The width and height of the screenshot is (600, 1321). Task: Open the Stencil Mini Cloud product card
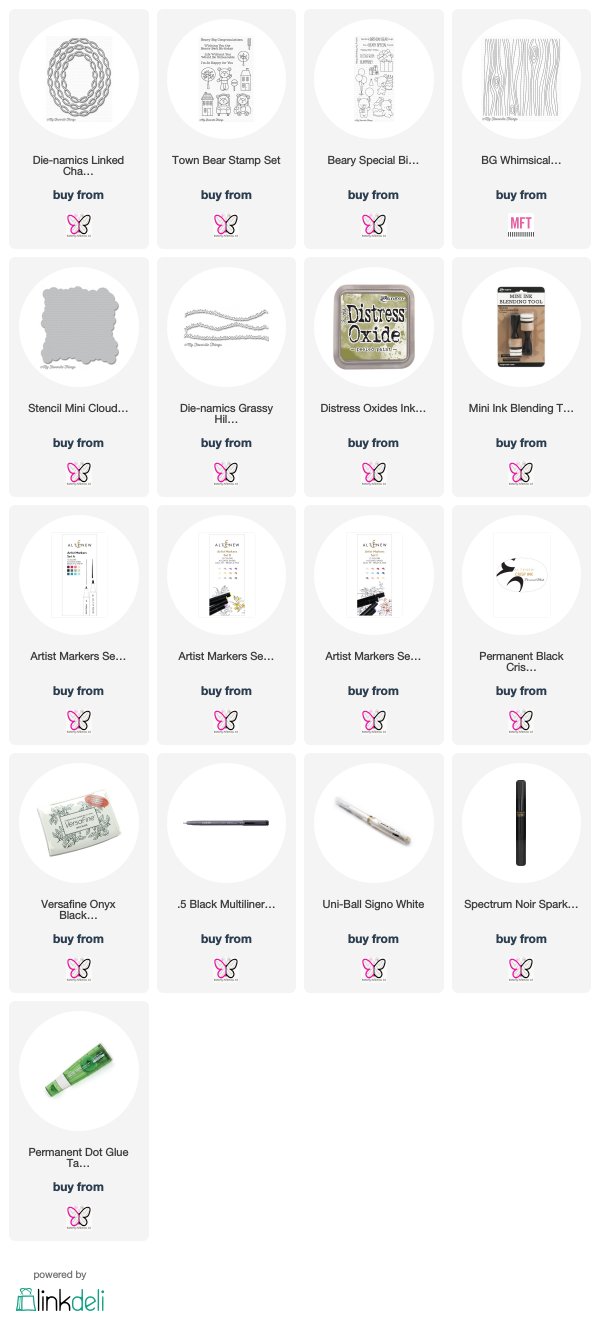(x=79, y=377)
